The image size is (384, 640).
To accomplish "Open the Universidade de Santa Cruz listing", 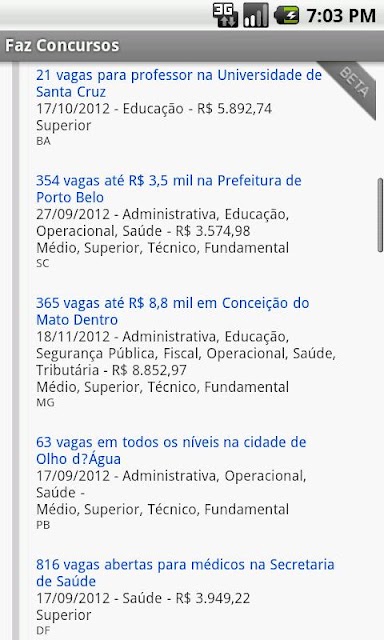I will [179, 83].
